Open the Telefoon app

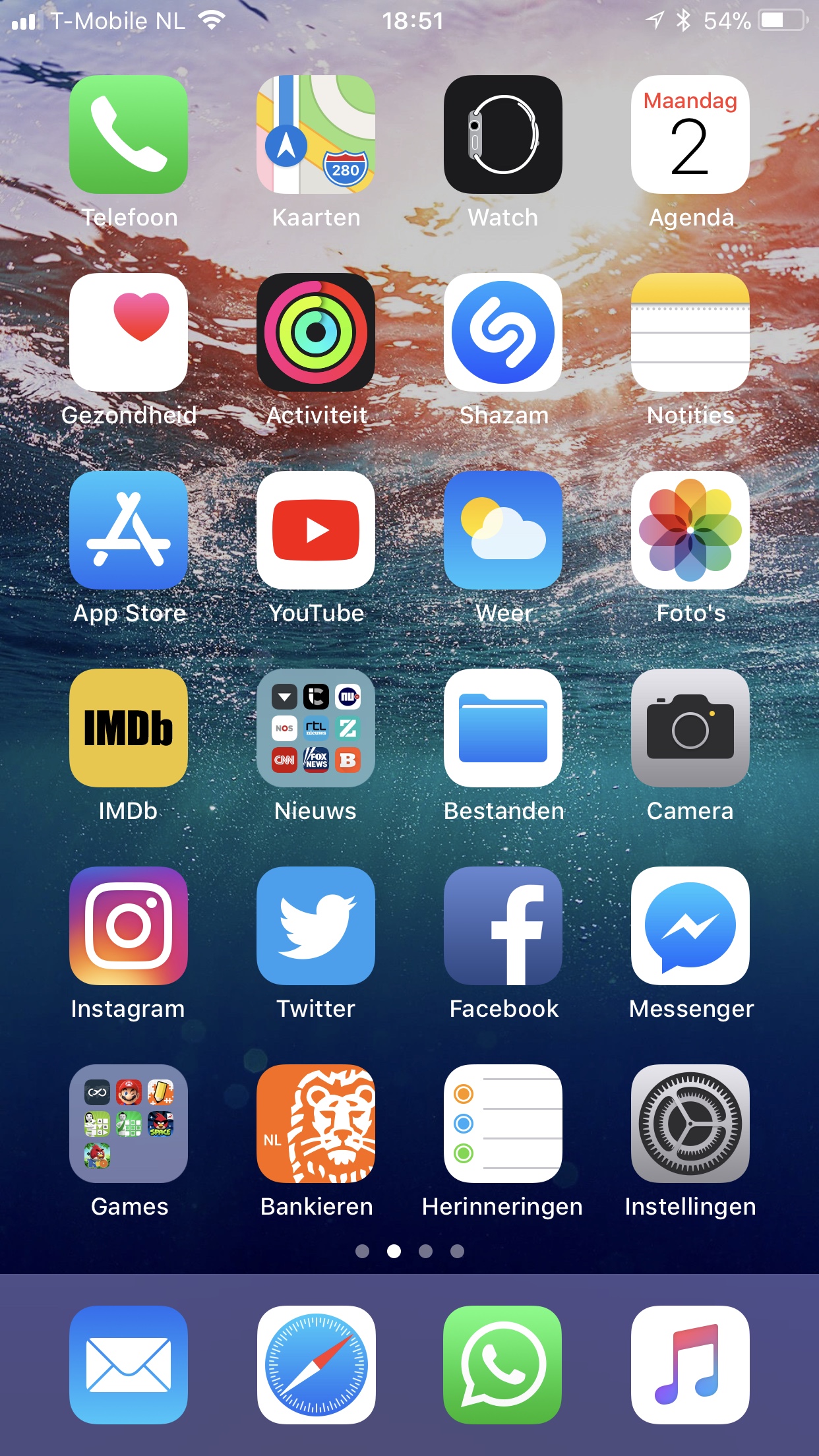129,135
